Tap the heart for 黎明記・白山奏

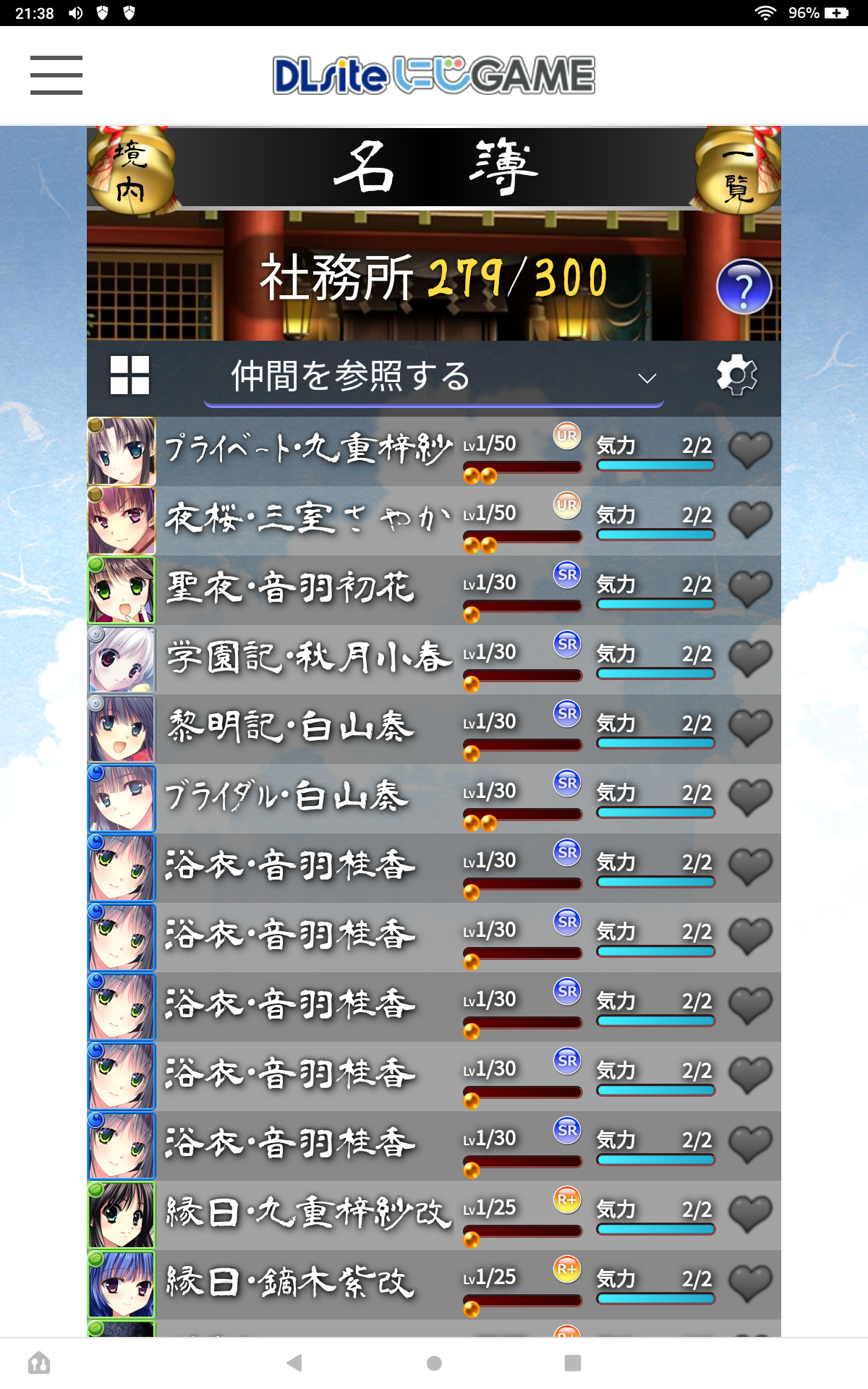coord(750,727)
